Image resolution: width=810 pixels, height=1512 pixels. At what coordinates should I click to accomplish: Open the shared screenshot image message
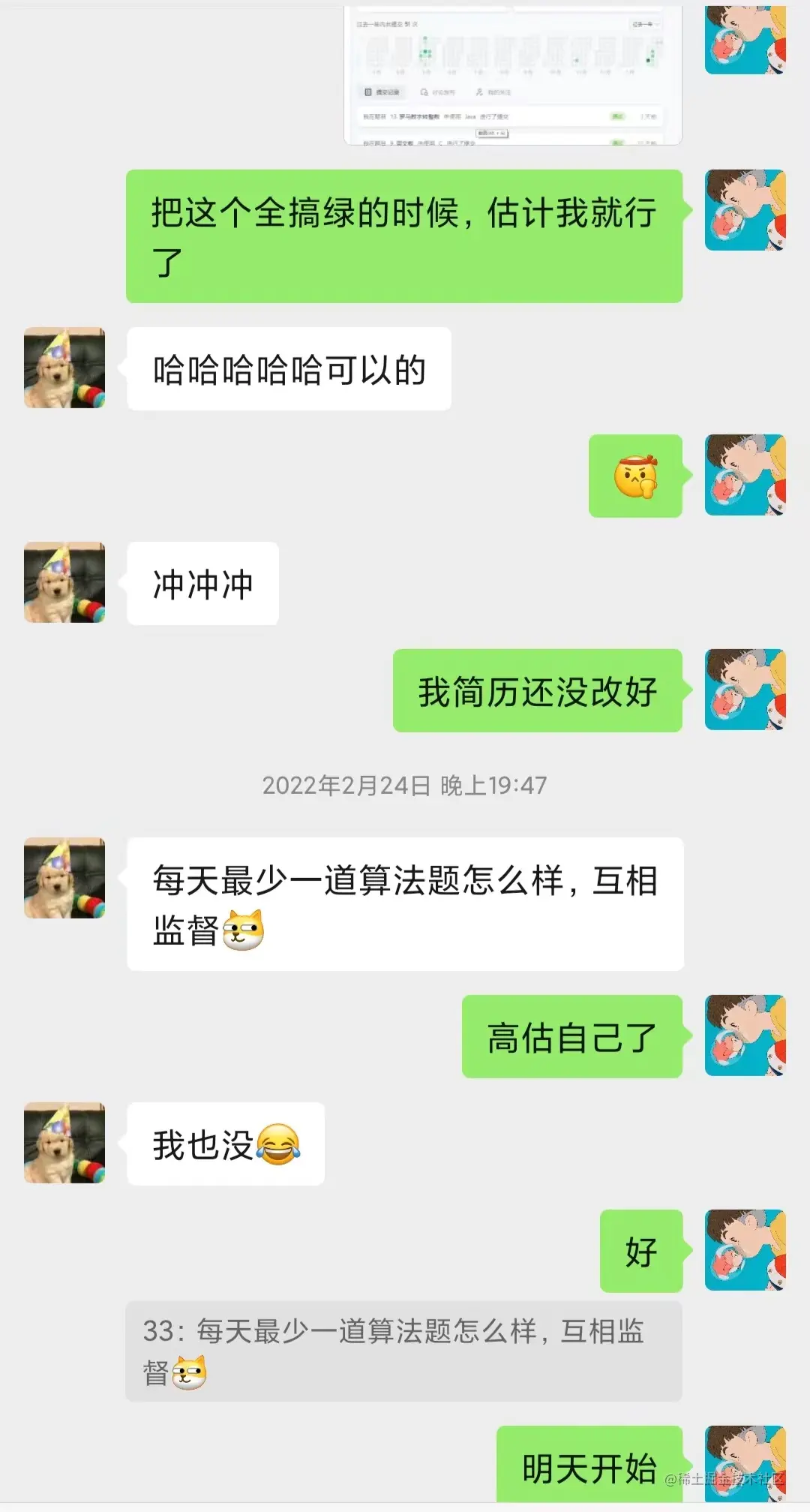click(512, 75)
